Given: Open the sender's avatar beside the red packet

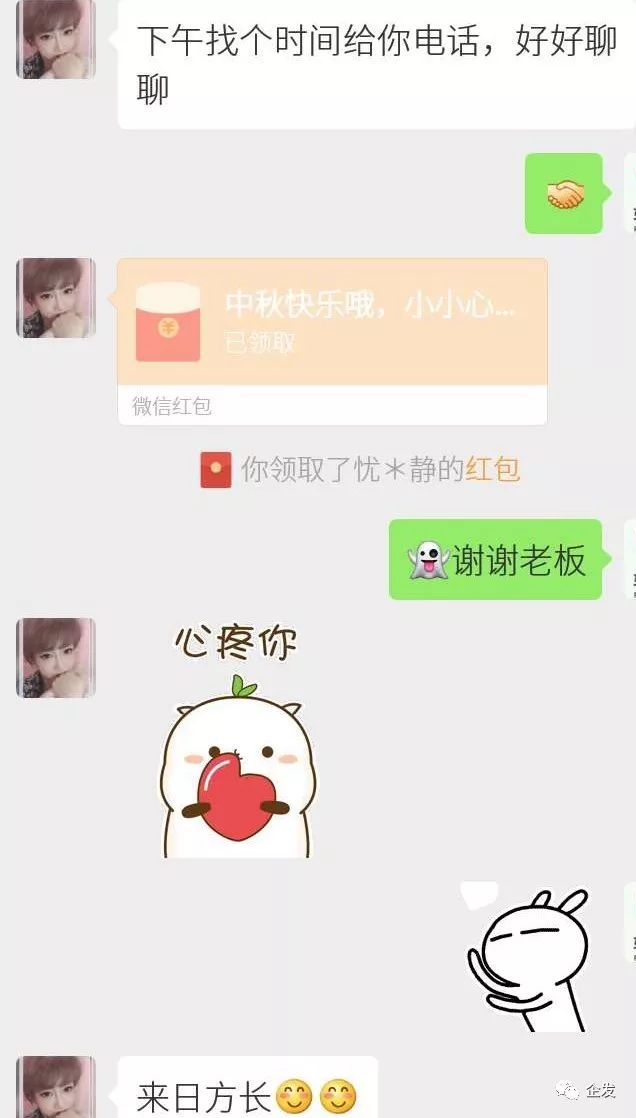Looking at the screenshot, I should tap(56, 298).
